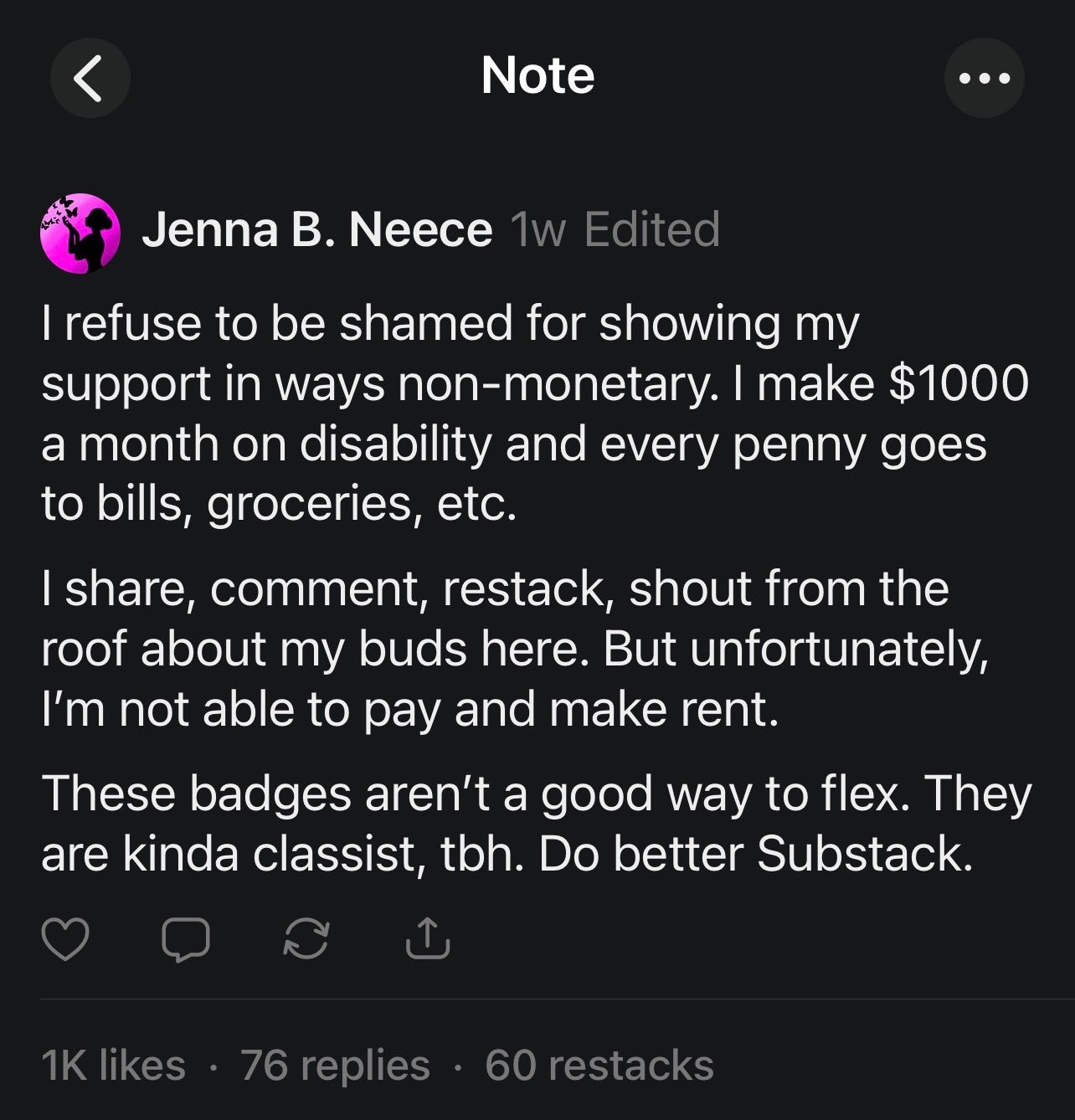
Task: Open the 76 replies
Action: tap(335, 1066)
